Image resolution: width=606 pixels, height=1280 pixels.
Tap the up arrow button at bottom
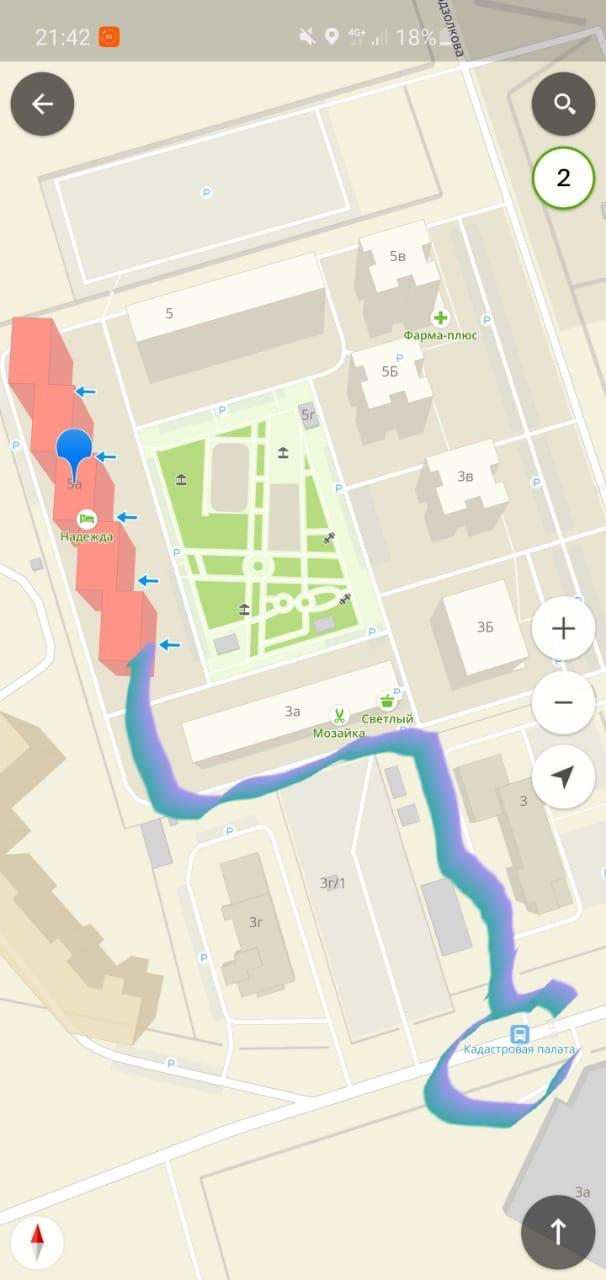point(558,1232)
